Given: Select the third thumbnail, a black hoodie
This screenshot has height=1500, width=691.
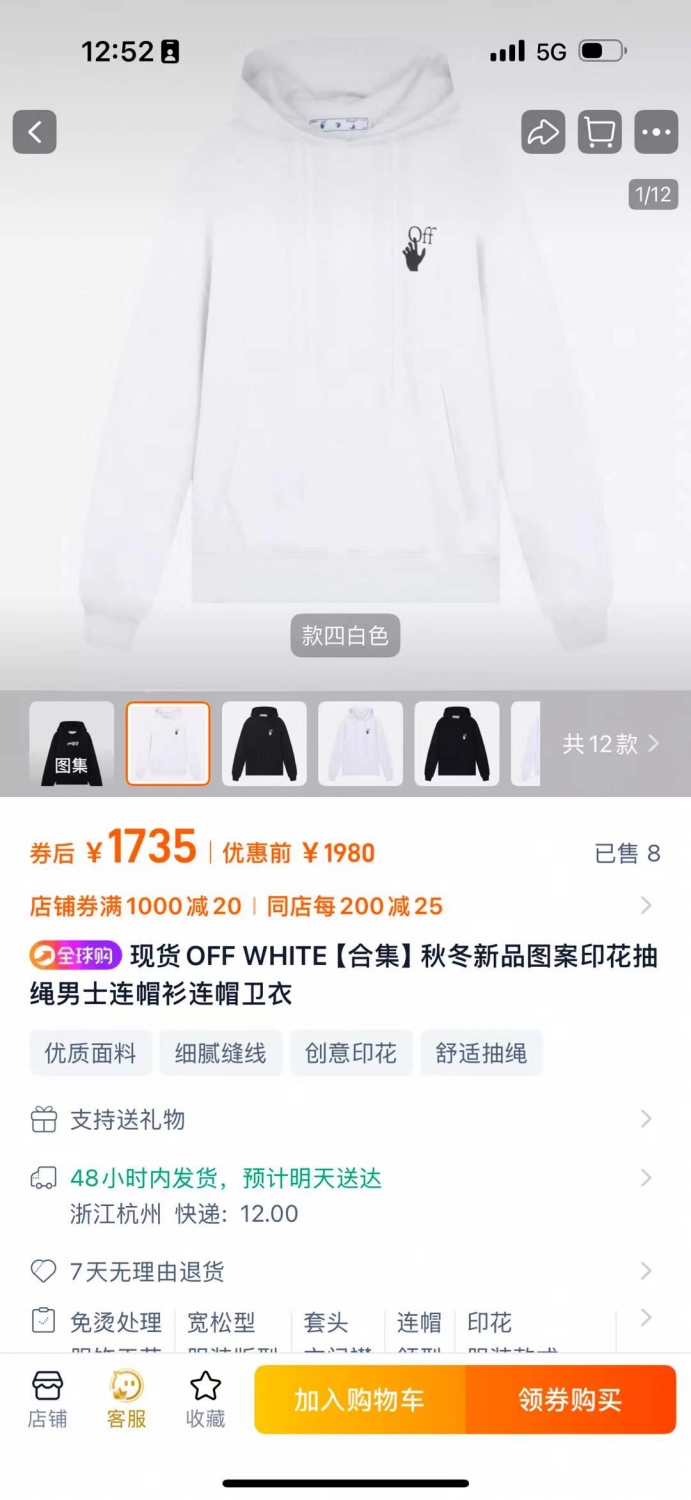Looking at the screenshot, I should point(264,743).
